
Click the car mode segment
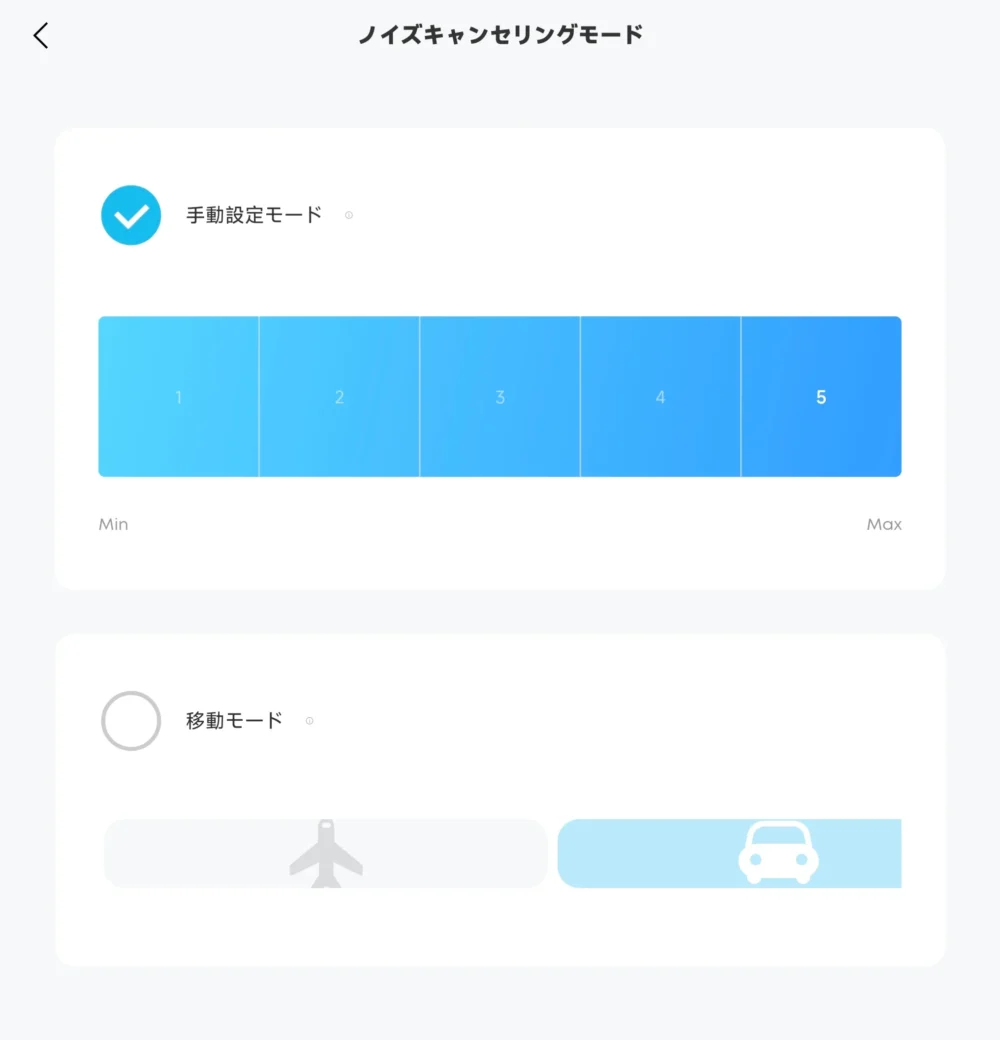coord(730,853)
